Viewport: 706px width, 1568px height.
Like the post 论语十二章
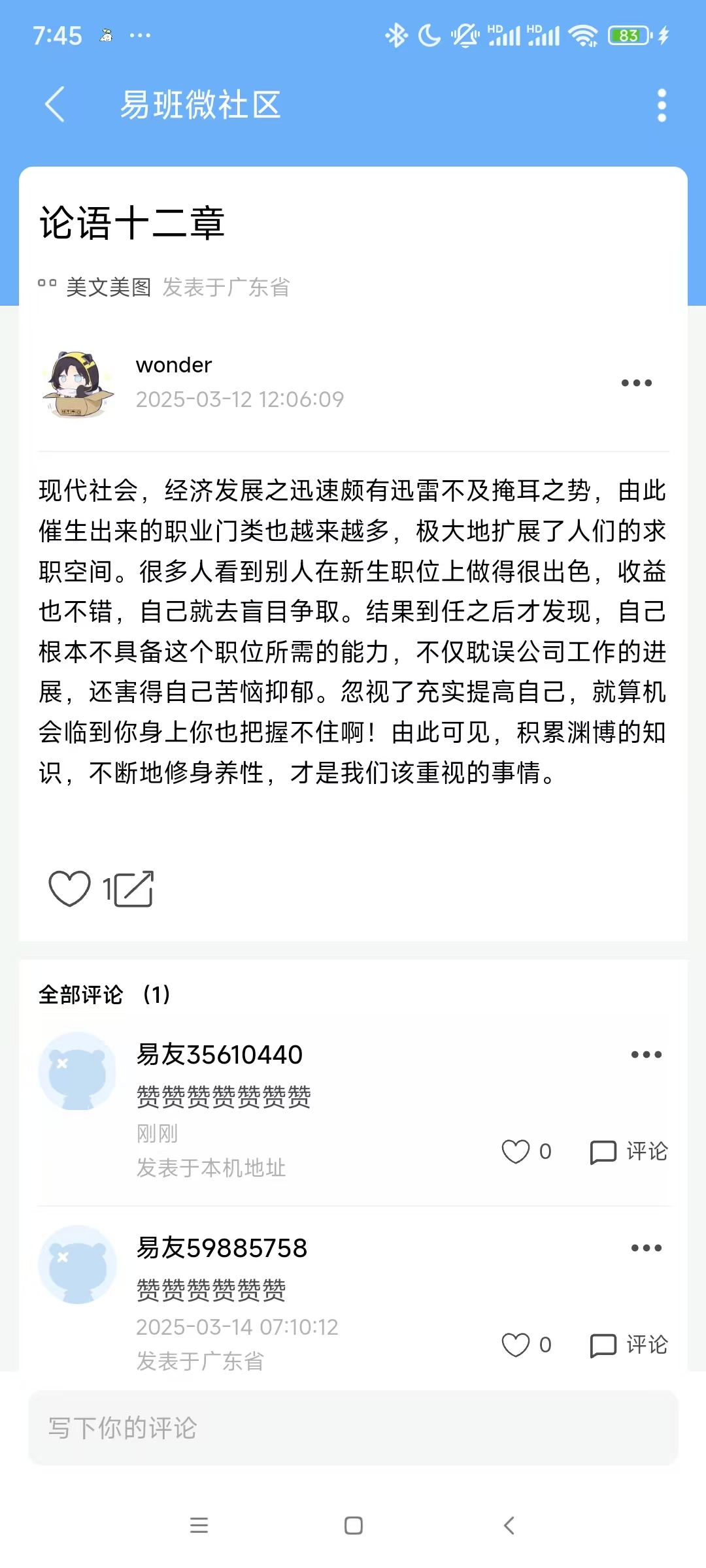[70, 889]
